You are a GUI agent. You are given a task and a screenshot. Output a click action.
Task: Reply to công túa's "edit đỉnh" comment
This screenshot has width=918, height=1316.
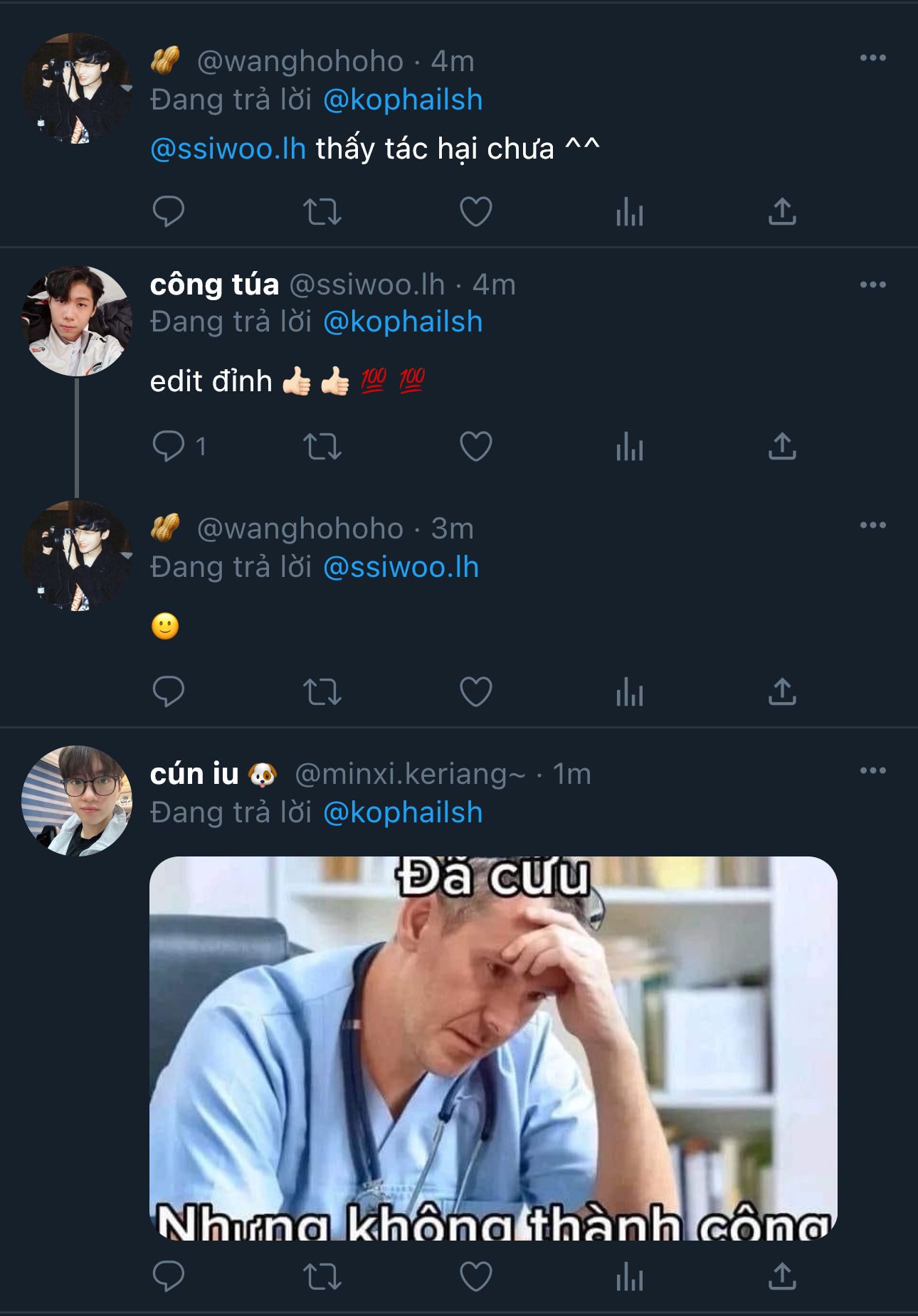click(x=169, y=447)
